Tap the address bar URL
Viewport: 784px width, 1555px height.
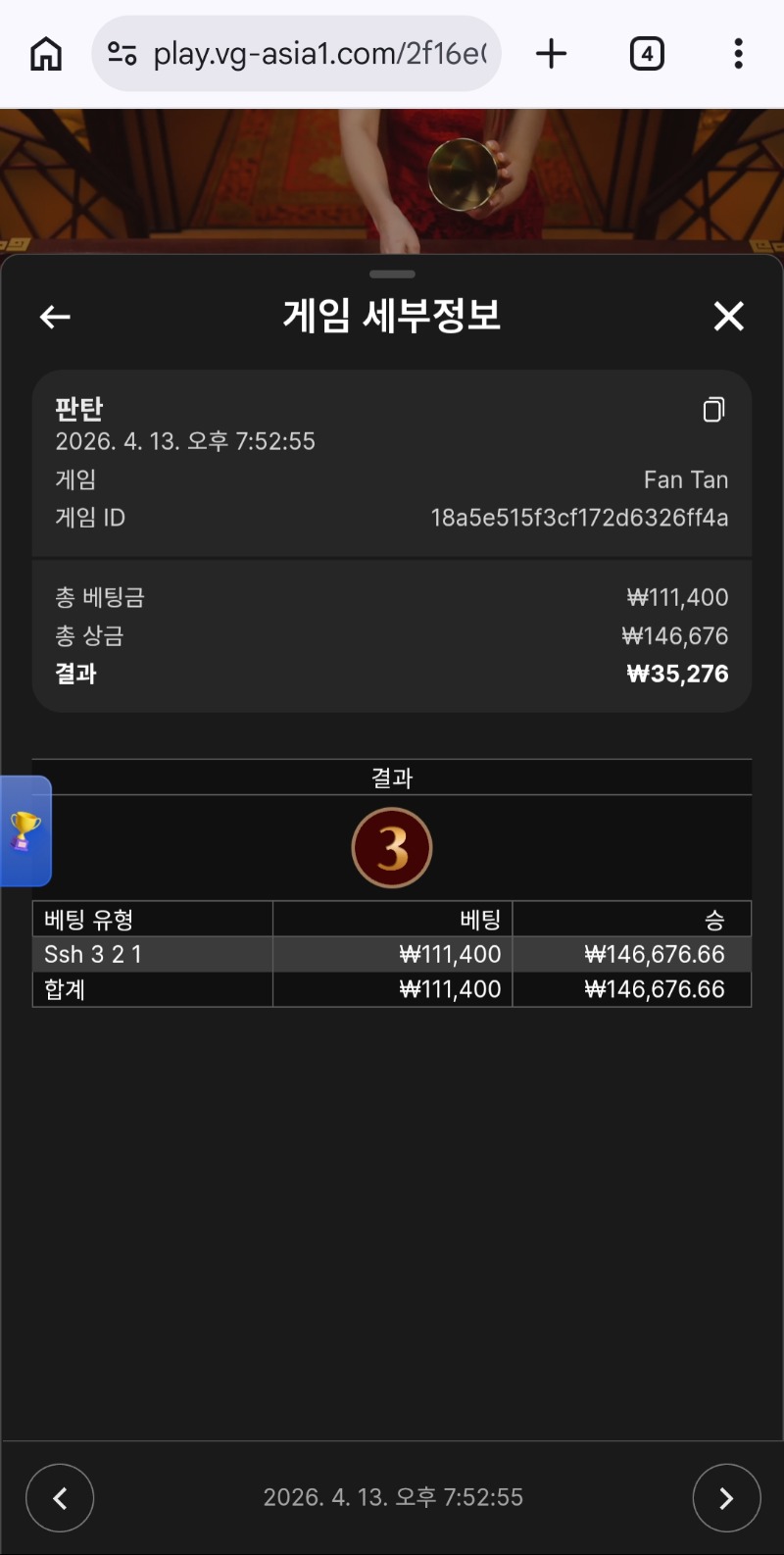[x=318, y=54]
